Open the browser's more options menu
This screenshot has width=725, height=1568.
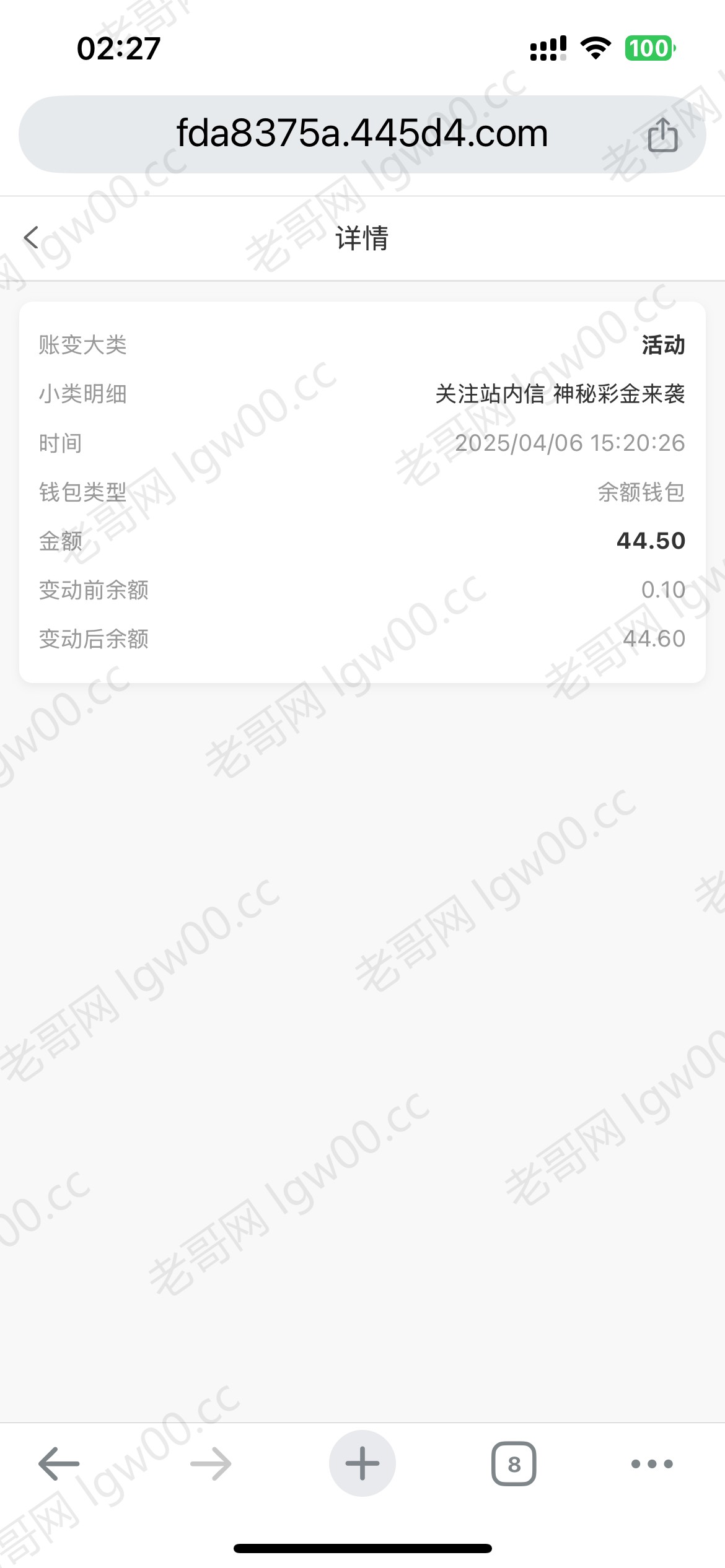(652, 1464)
